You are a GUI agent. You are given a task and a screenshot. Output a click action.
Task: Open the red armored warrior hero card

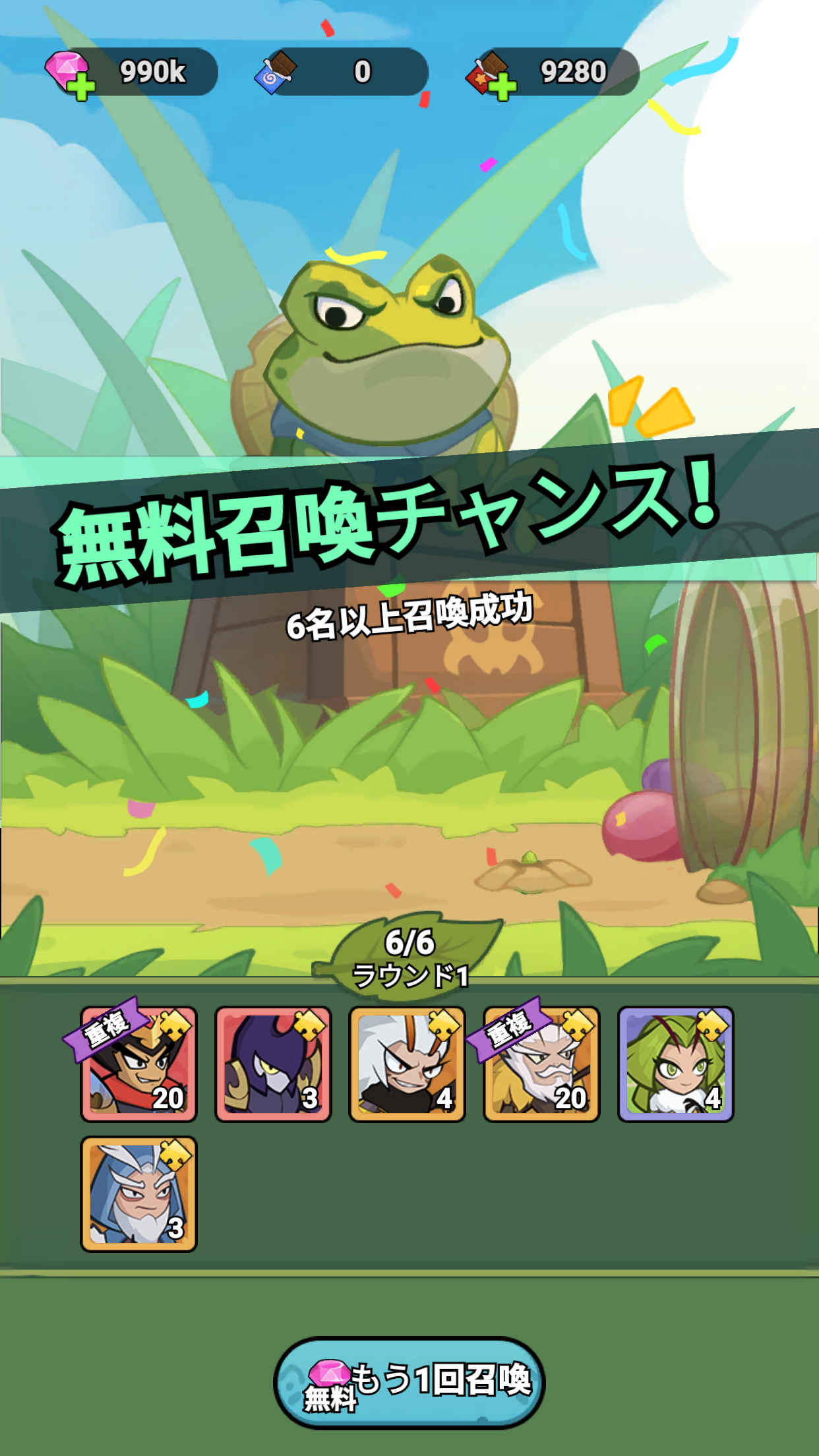point(138,1064)
